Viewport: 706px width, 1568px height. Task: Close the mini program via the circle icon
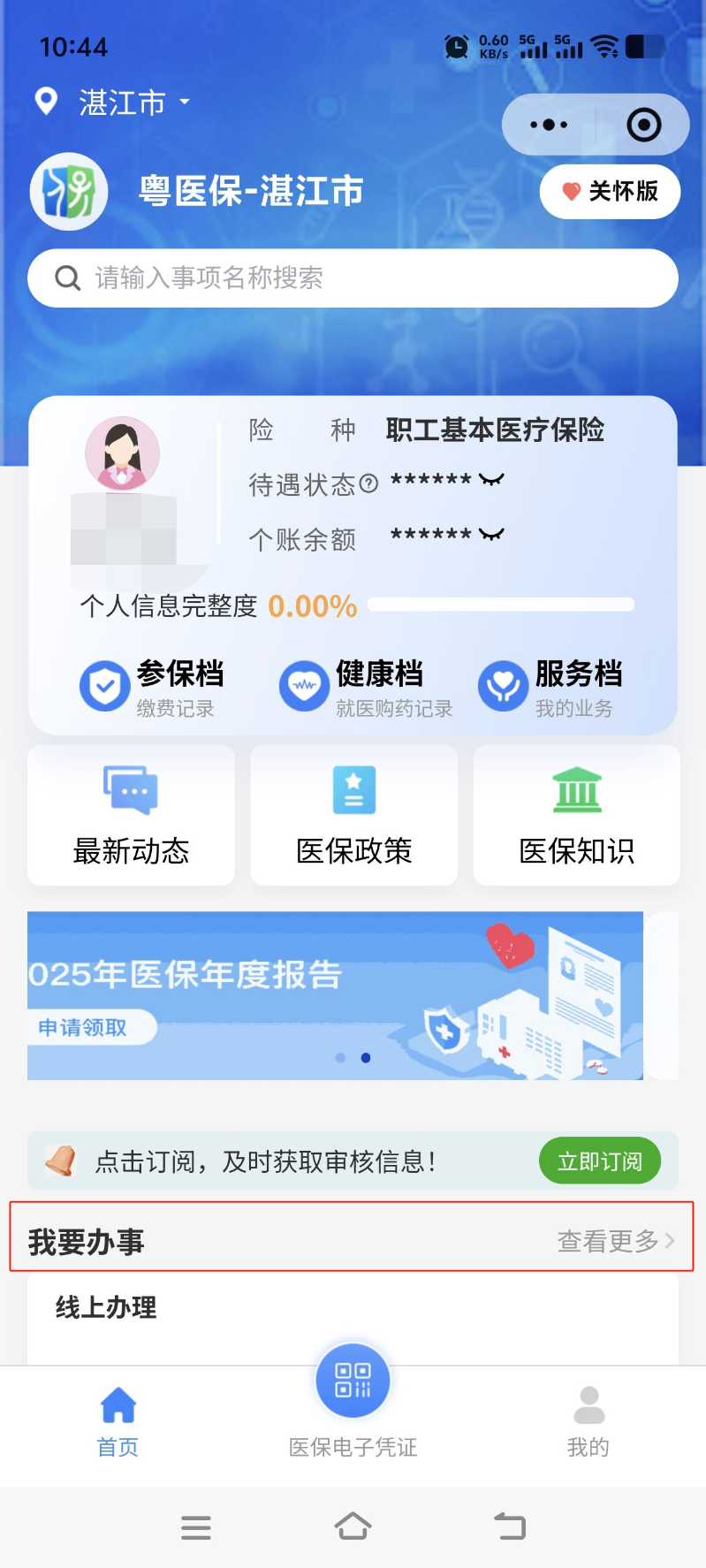(643, 125)
